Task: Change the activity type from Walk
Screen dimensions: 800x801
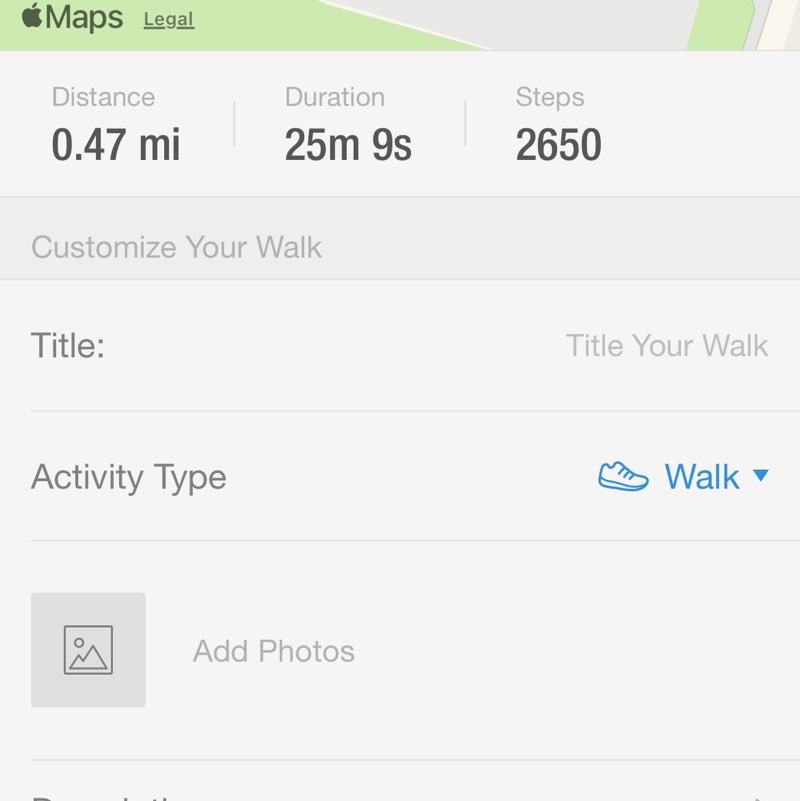Action: (x=684, y=477)
